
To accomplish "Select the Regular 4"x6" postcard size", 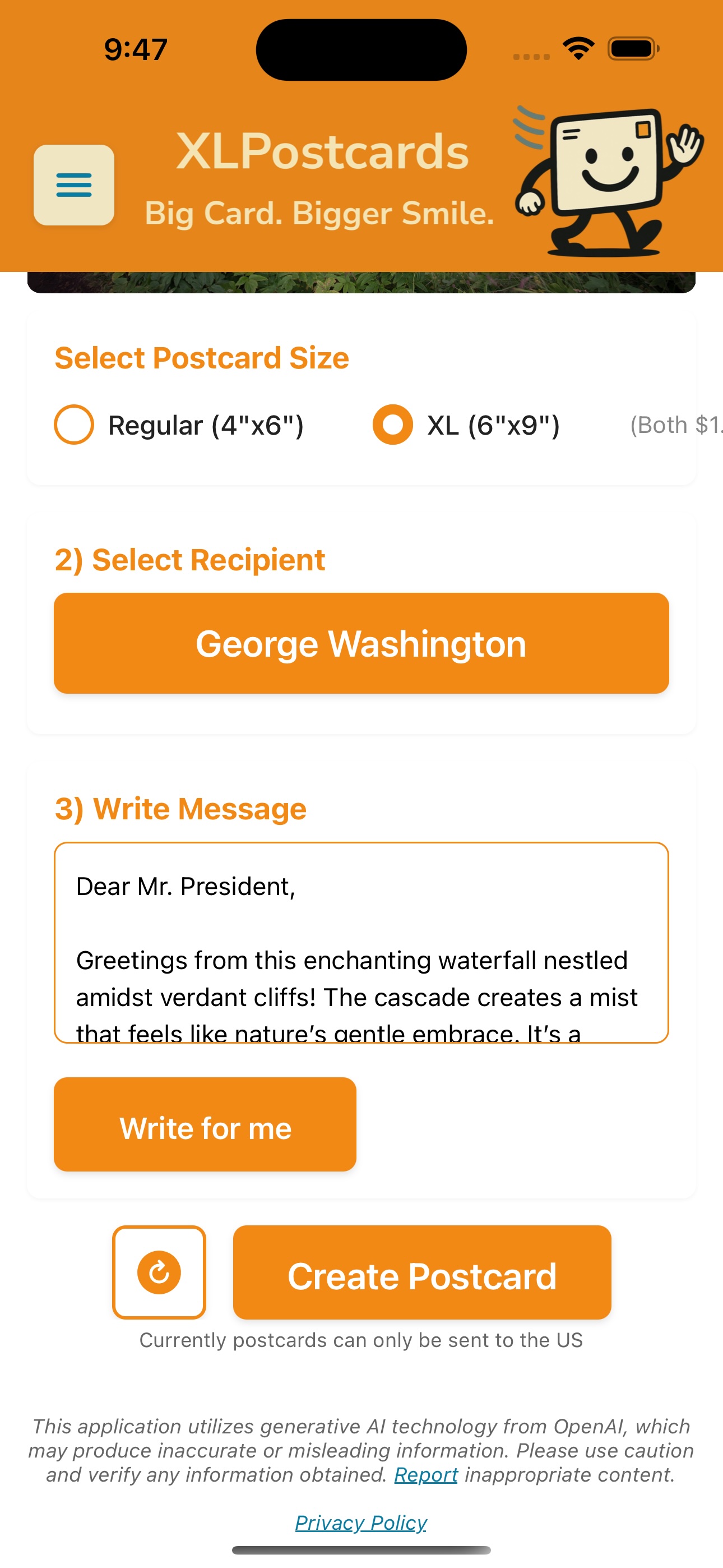I will tap(73, 425).
